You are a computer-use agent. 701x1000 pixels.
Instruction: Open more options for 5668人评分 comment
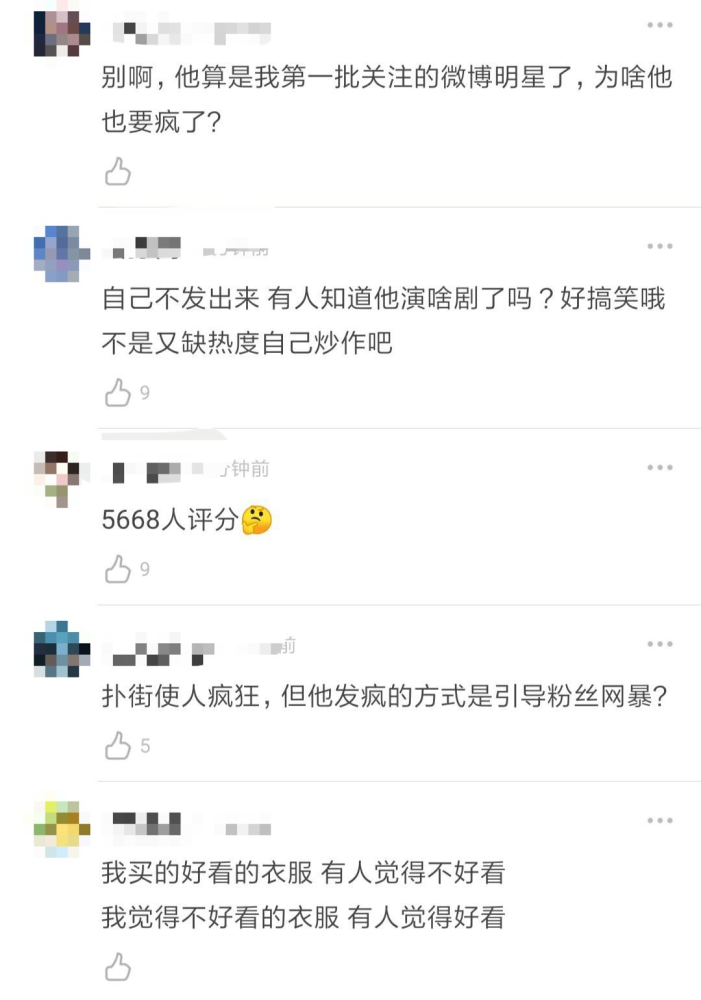click(x=659, y=468)
